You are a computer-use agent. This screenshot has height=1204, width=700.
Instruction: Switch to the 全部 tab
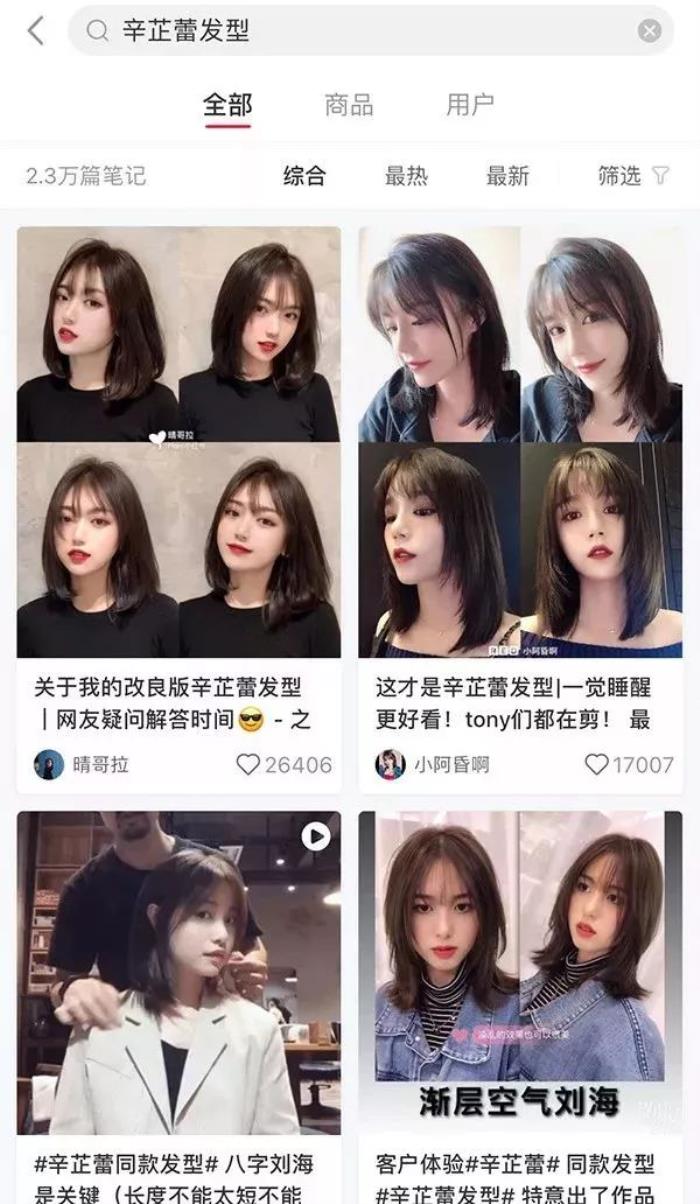[227, 105]
